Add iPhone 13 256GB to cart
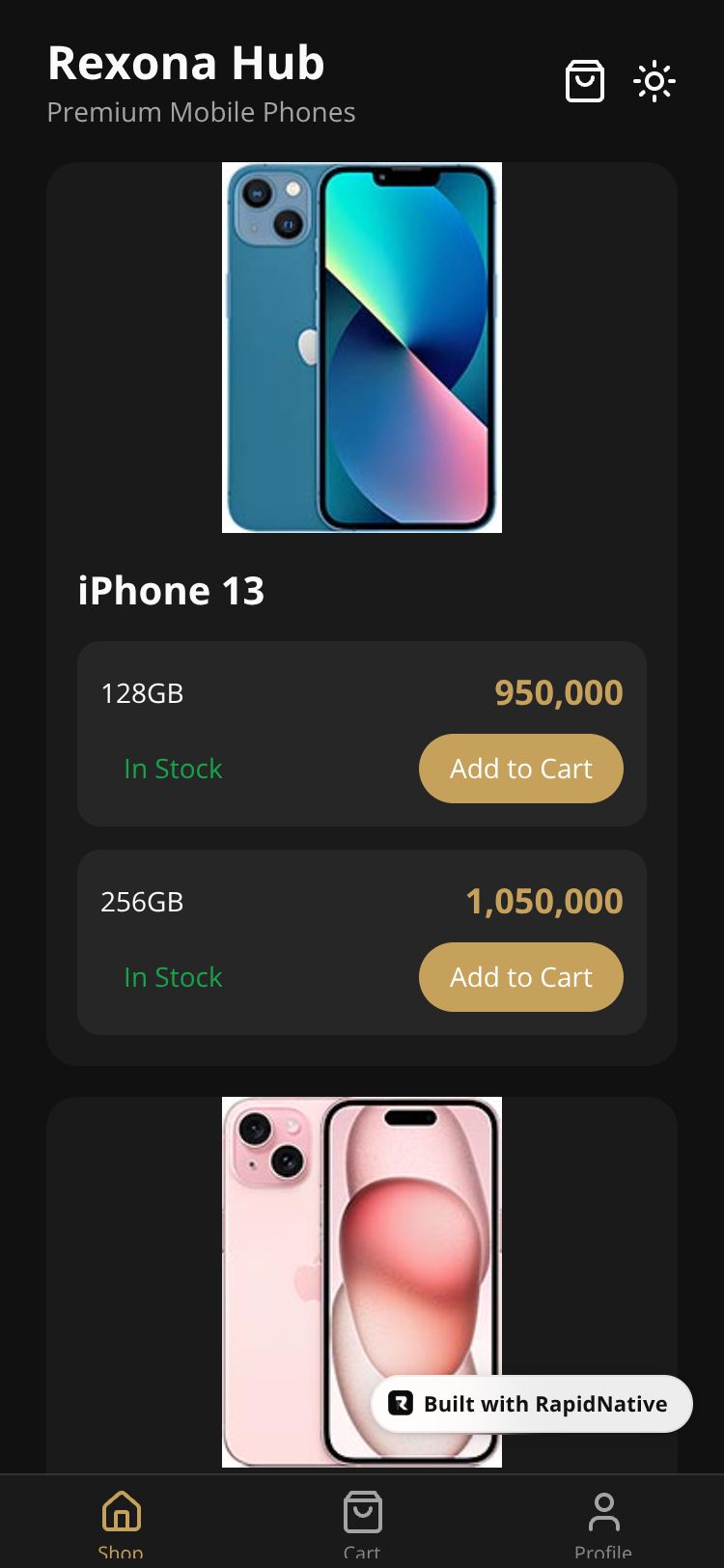This screenshot has width=724, height=1568. [x=520, y=977]
